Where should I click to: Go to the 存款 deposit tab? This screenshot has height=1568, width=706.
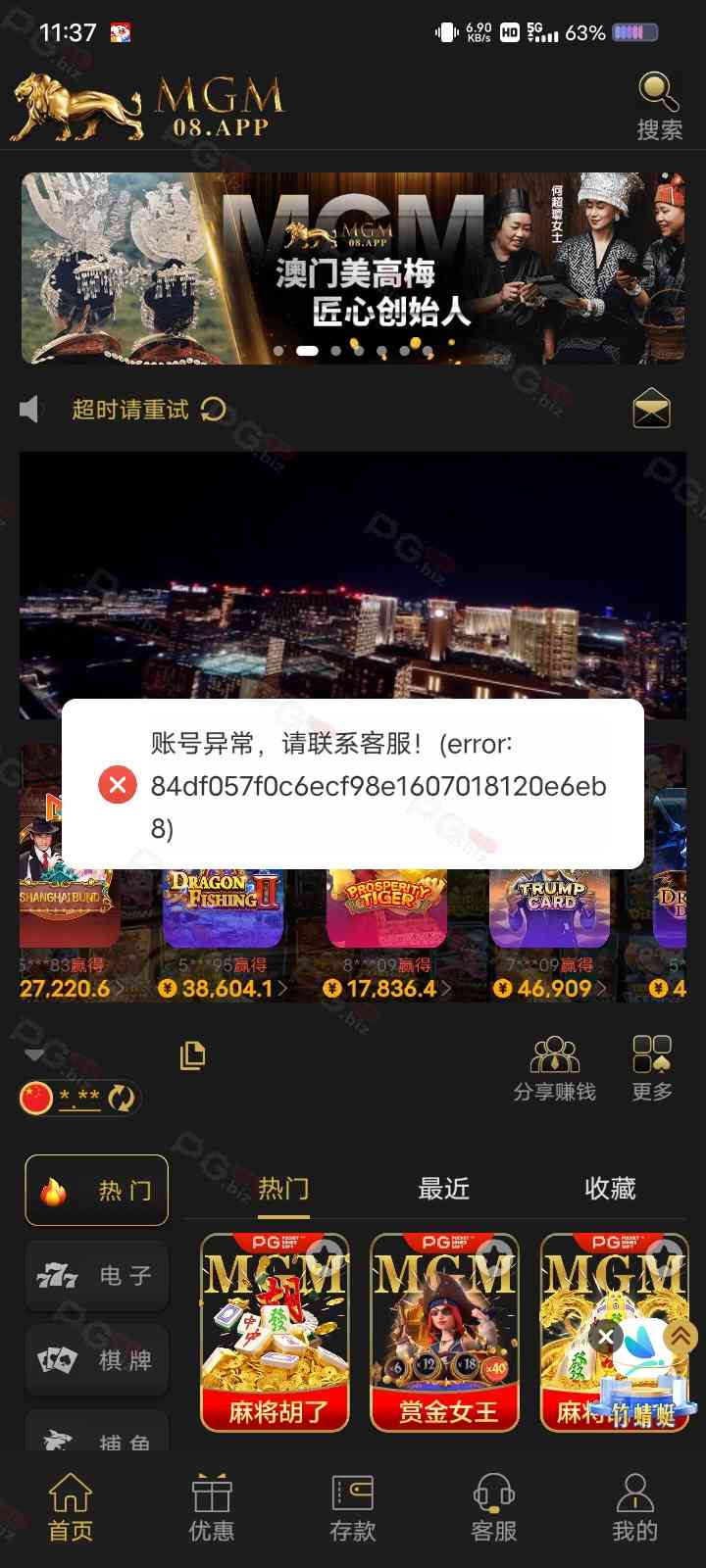coord(353,1507)
